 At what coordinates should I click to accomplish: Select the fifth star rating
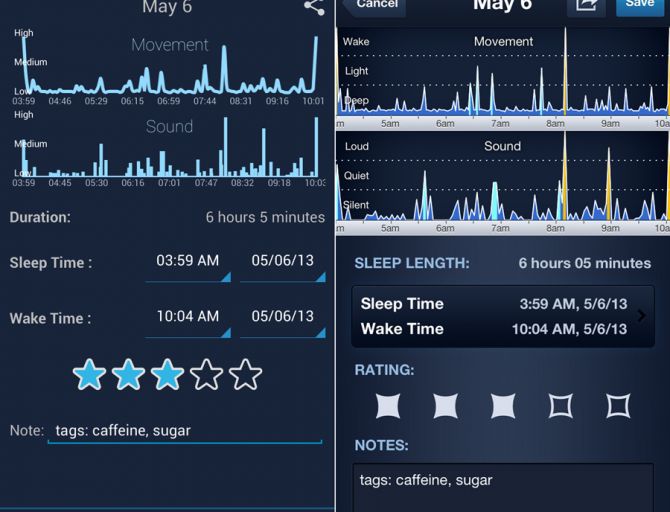[245, 375]
